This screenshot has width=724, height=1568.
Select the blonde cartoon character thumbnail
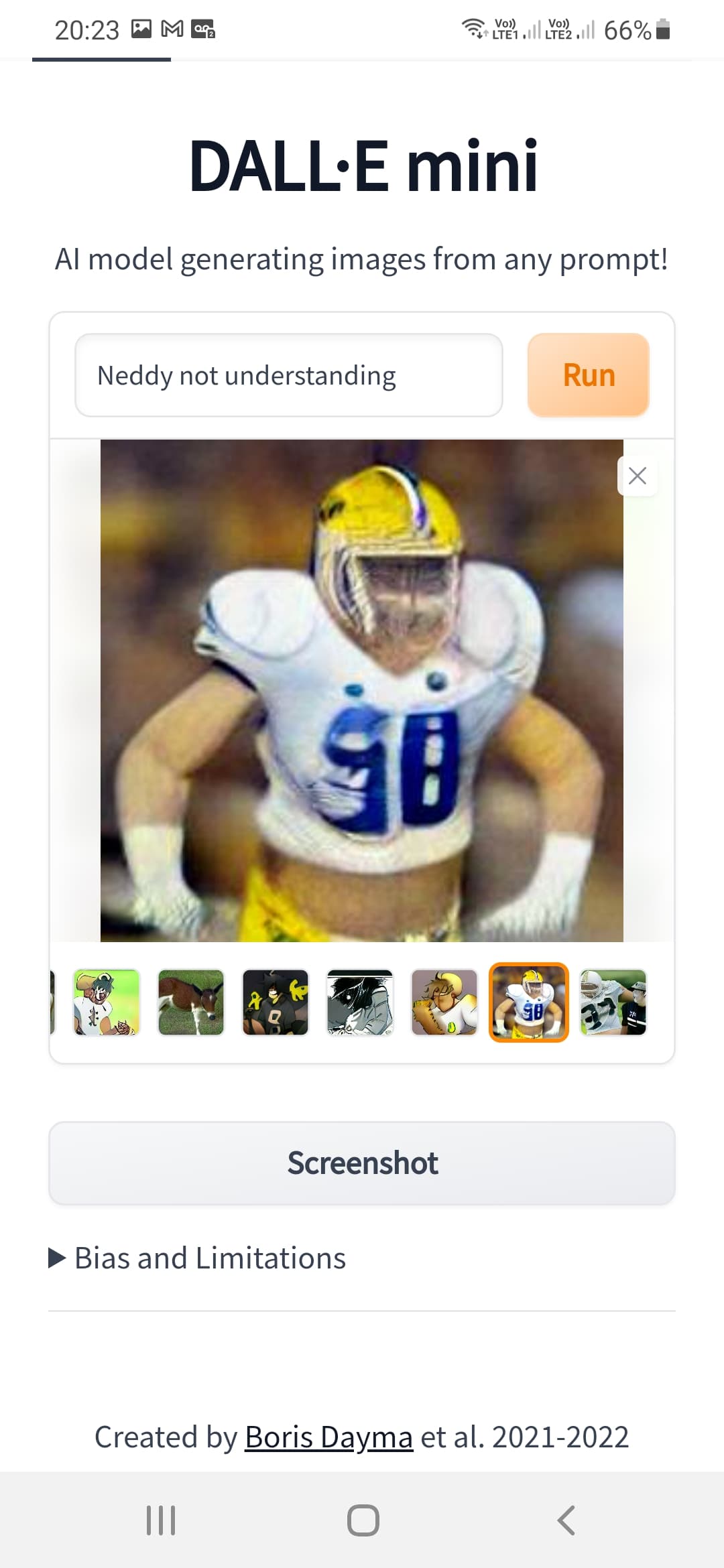[444, 1002]
